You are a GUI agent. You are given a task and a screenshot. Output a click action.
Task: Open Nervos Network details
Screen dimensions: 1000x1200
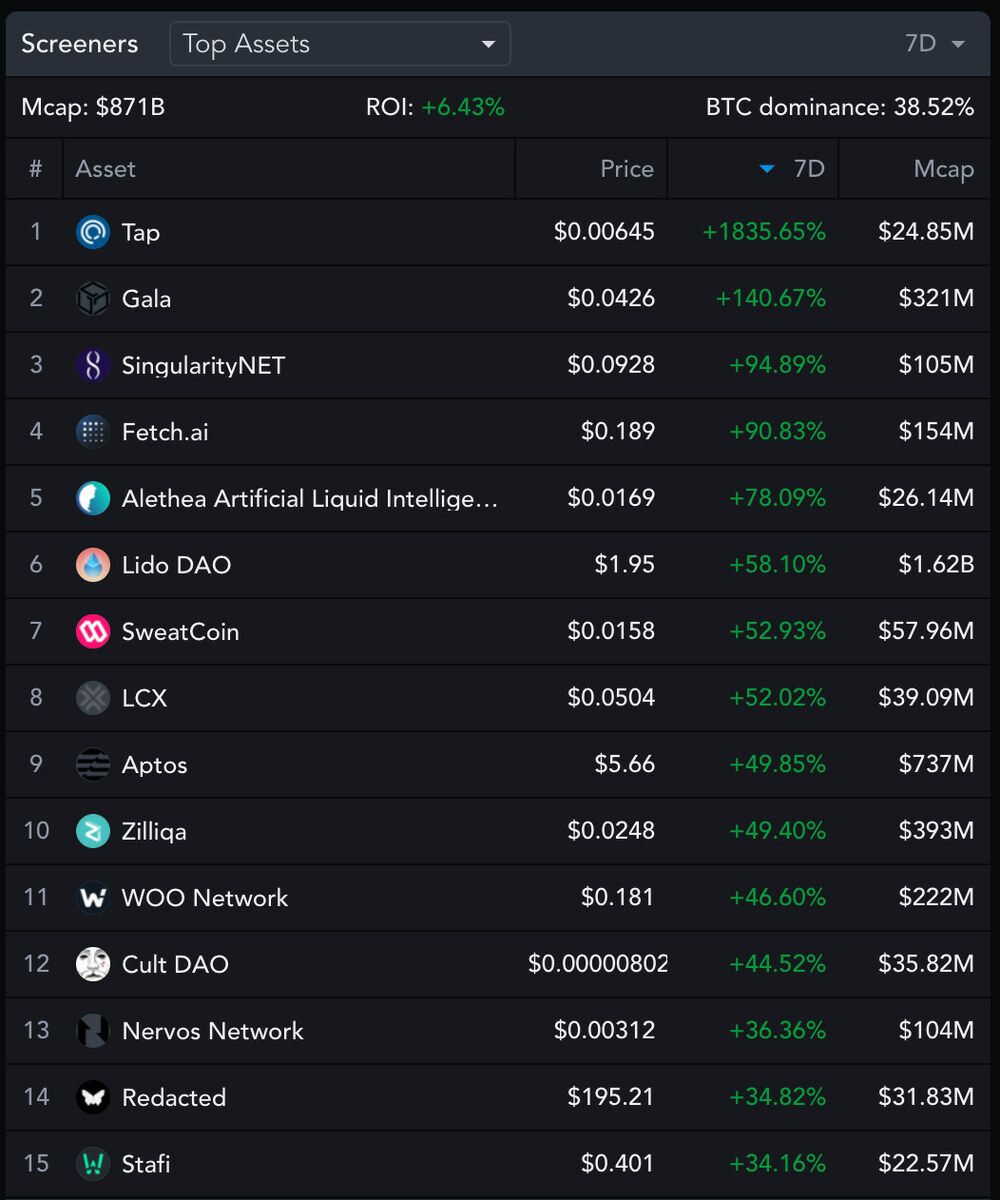(212, 1031)
